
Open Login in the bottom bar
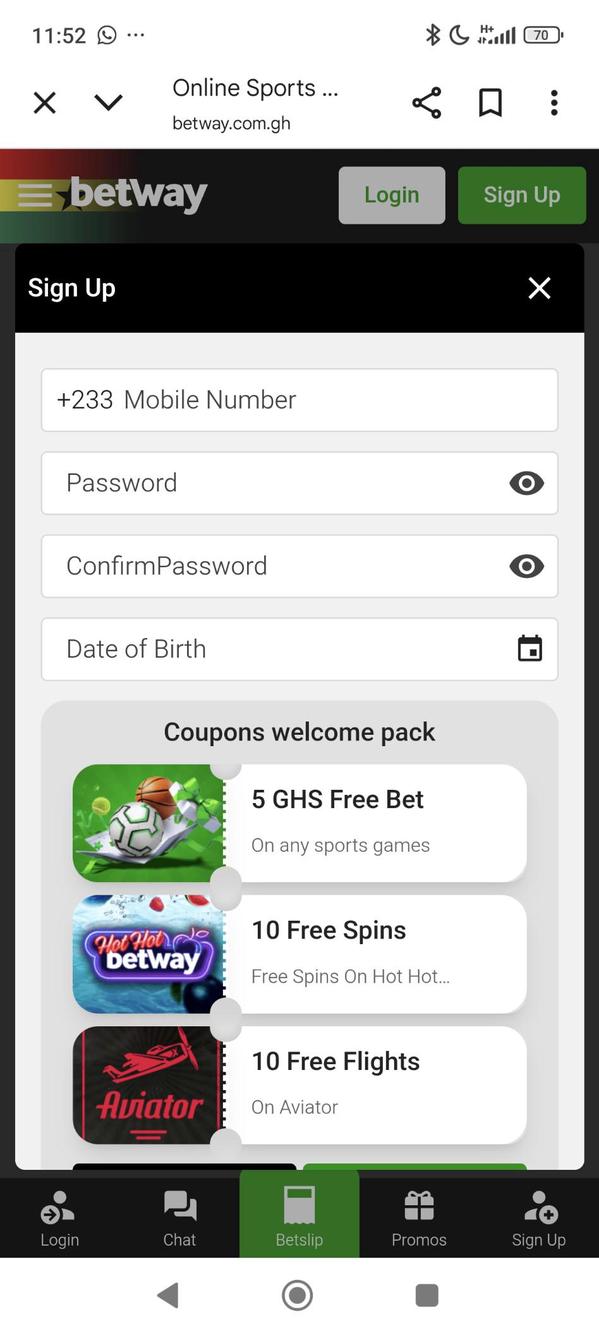click(x=59, y=1218)
